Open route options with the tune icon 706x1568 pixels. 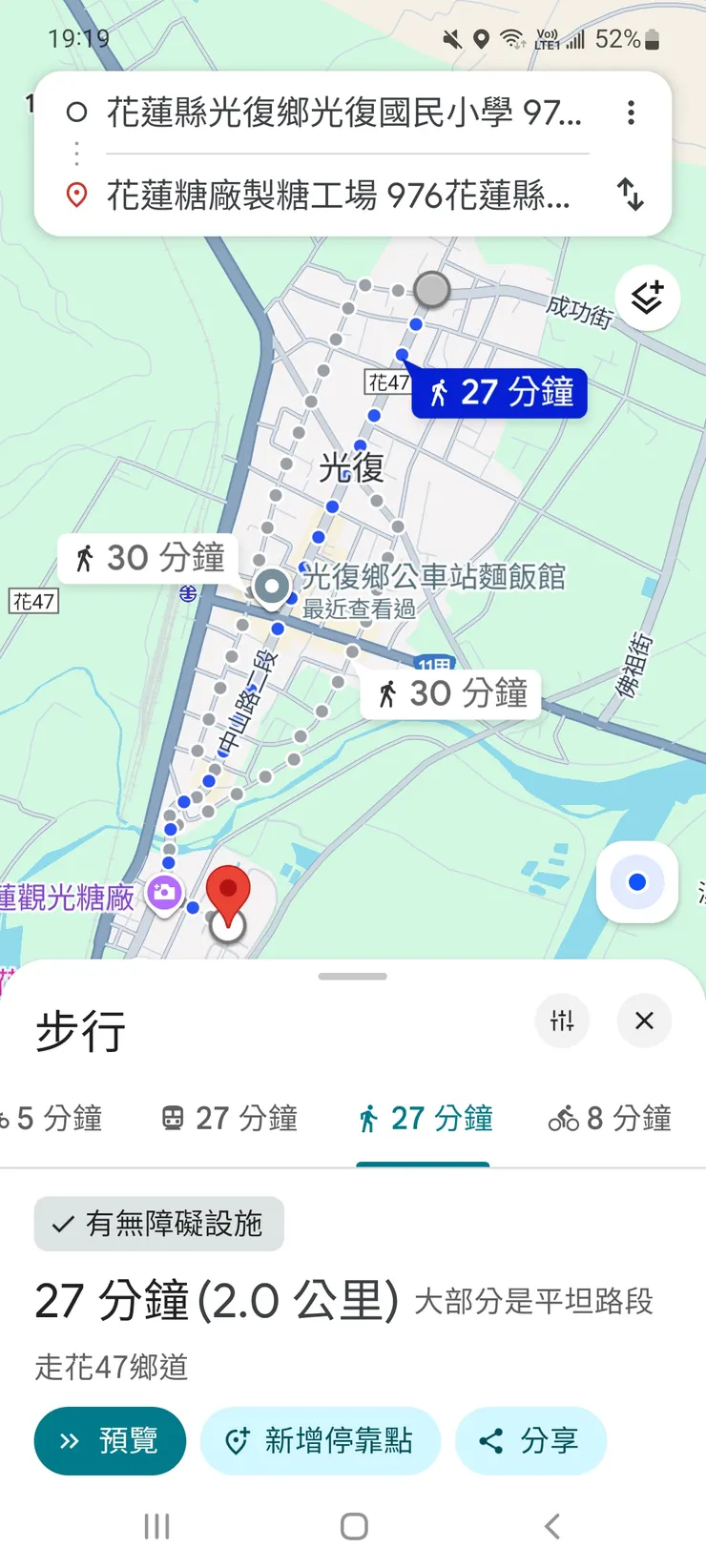pyautogui.click(x=563, y=1021)
